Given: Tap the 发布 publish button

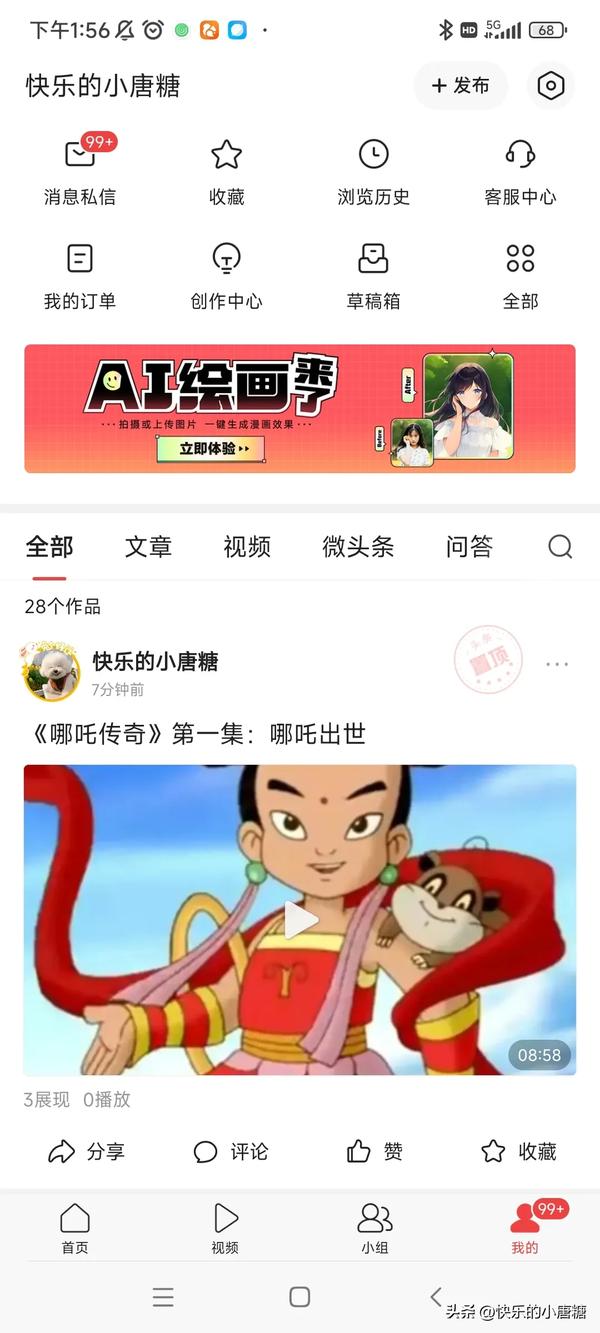Looking at the screenshot, I should [460, 86].
